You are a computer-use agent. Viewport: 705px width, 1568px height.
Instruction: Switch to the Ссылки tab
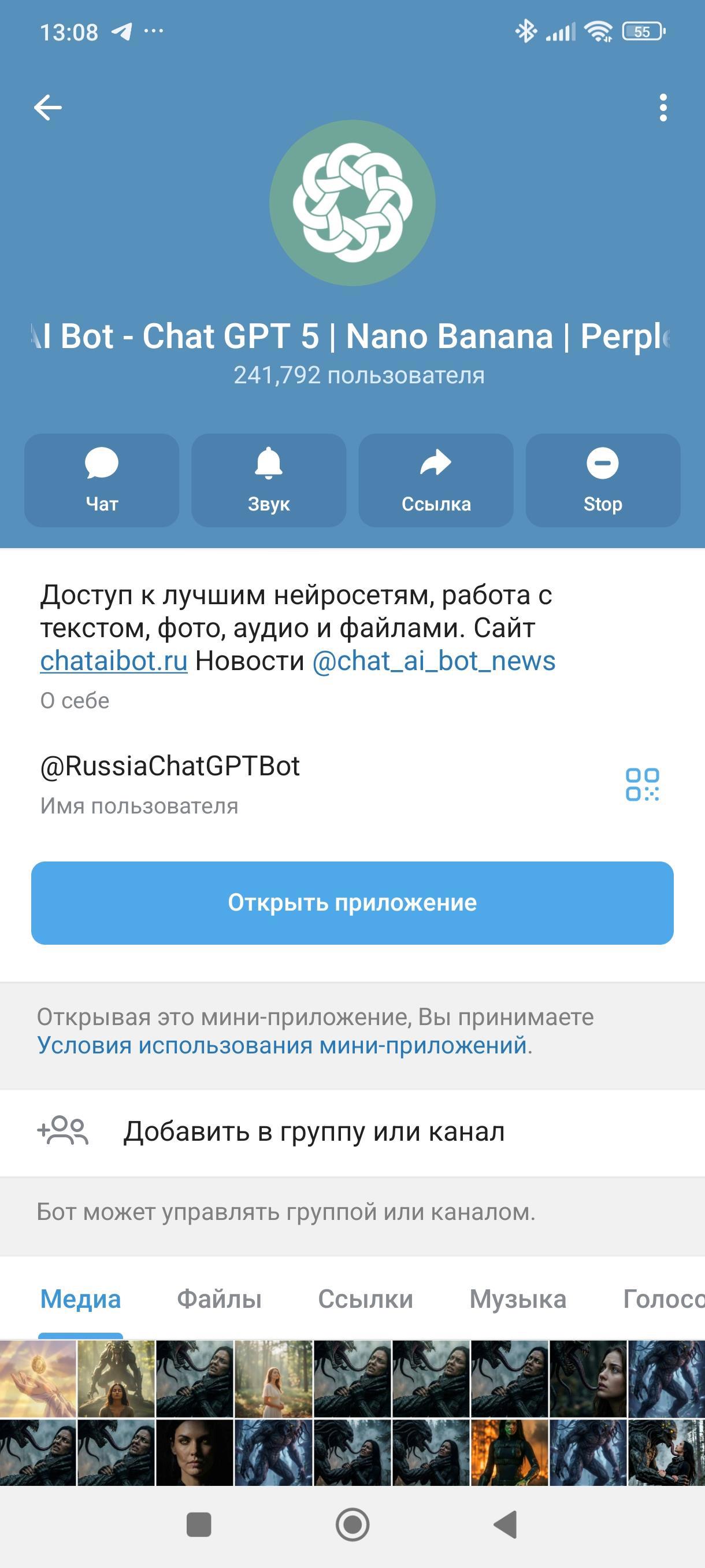point(365,1299)
